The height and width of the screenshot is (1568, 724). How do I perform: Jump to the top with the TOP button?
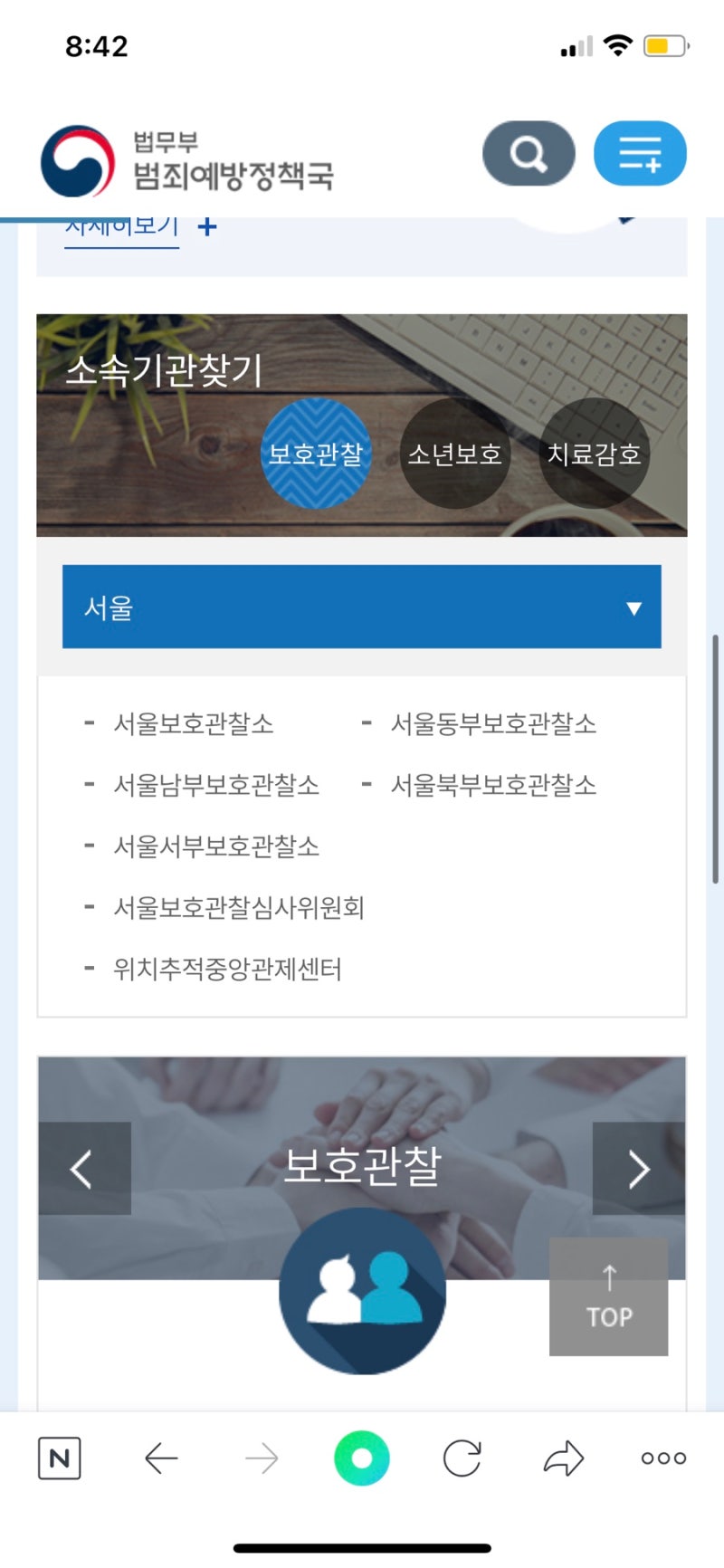point(608,1296)
